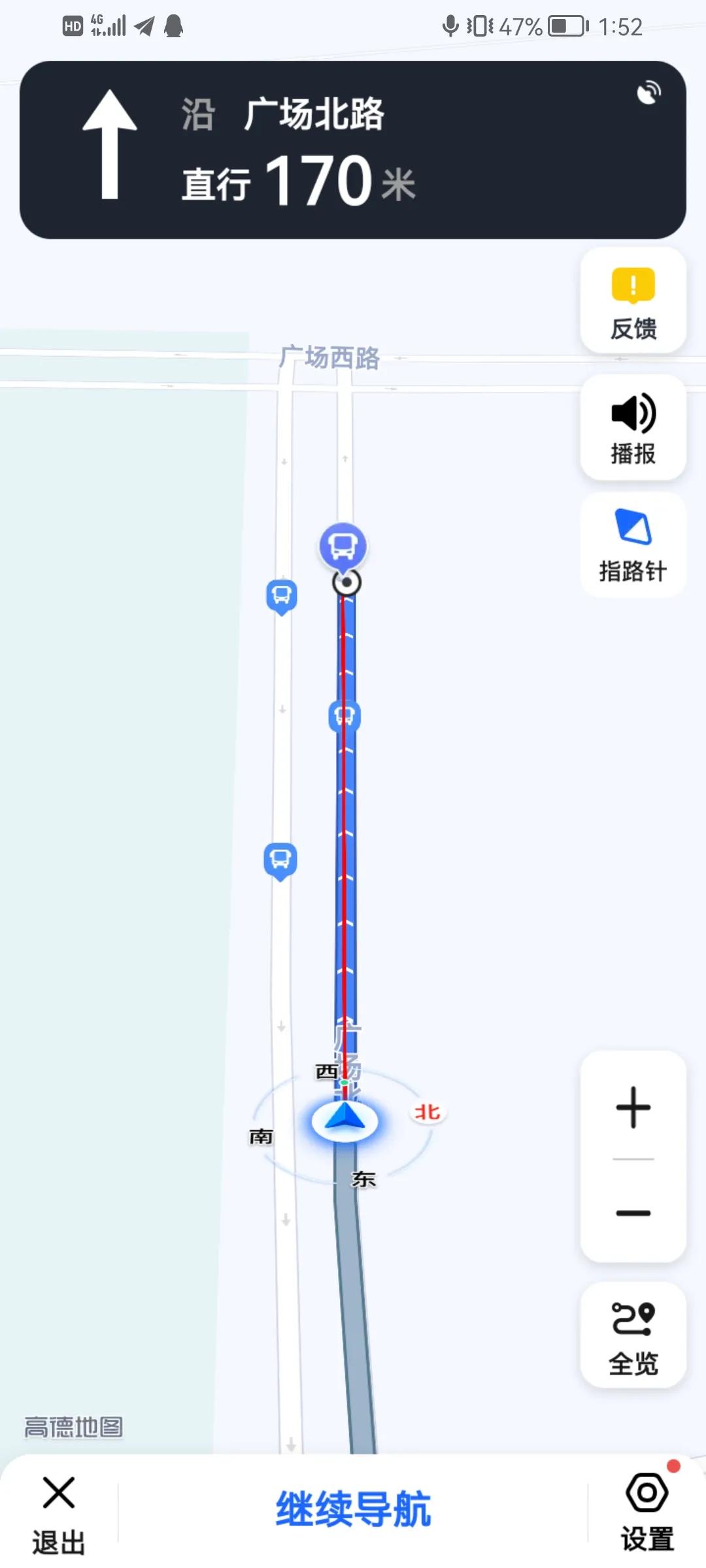706x1568 pixels.
Task: Tap the microphone indicator in the status bar
Action: point(450,25)
